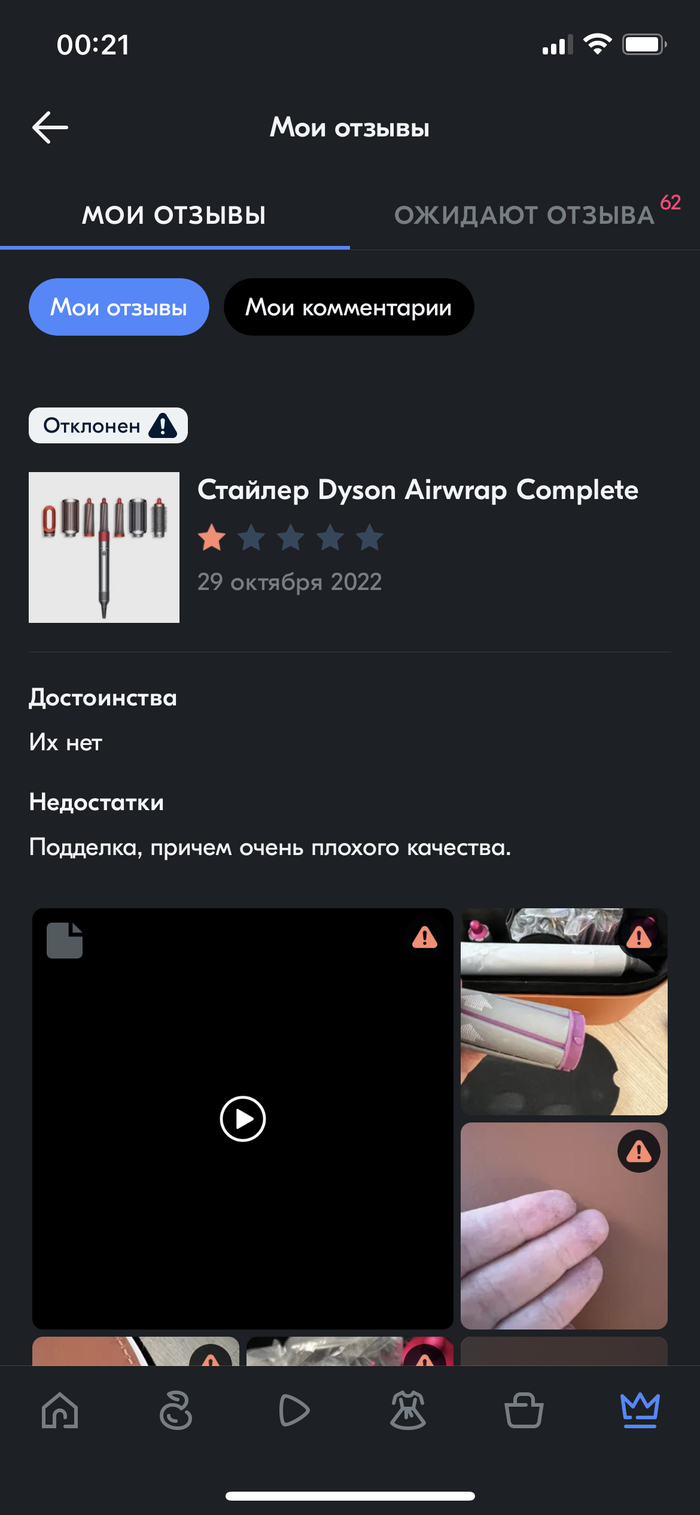Open the photo of the pink roller attachment
Screen dimensions: 700x1515
tap(563, 1012)
